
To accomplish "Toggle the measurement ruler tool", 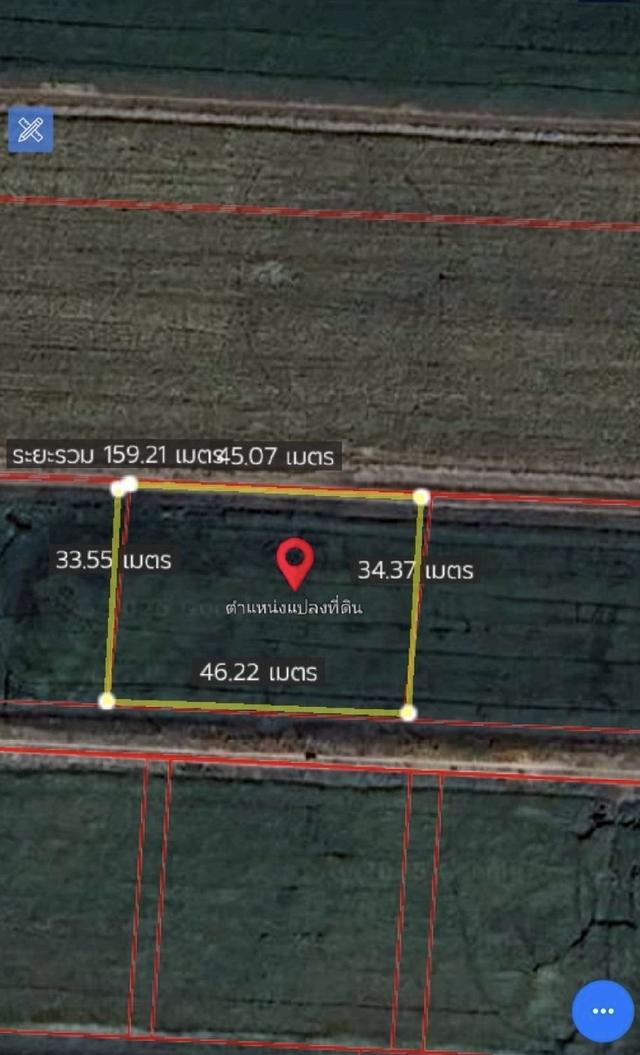I will [30, 130].
